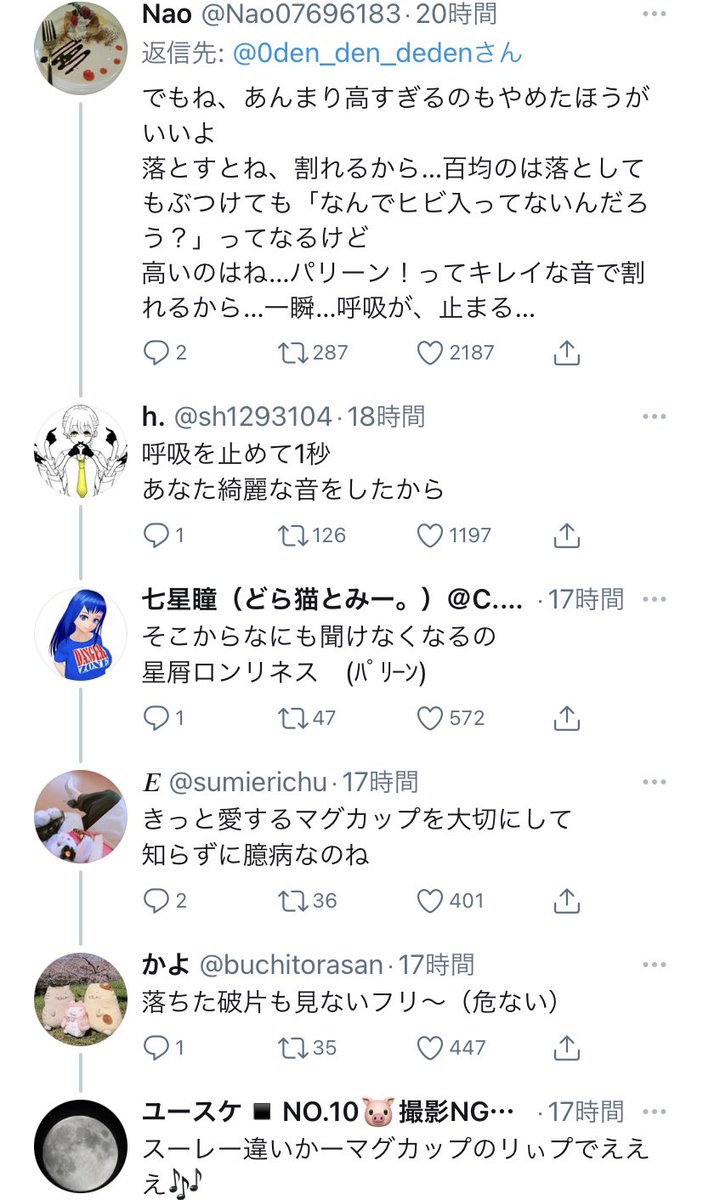Reply to @sumierichu's tweet
703x1200 pixels.
pos(155,901)
